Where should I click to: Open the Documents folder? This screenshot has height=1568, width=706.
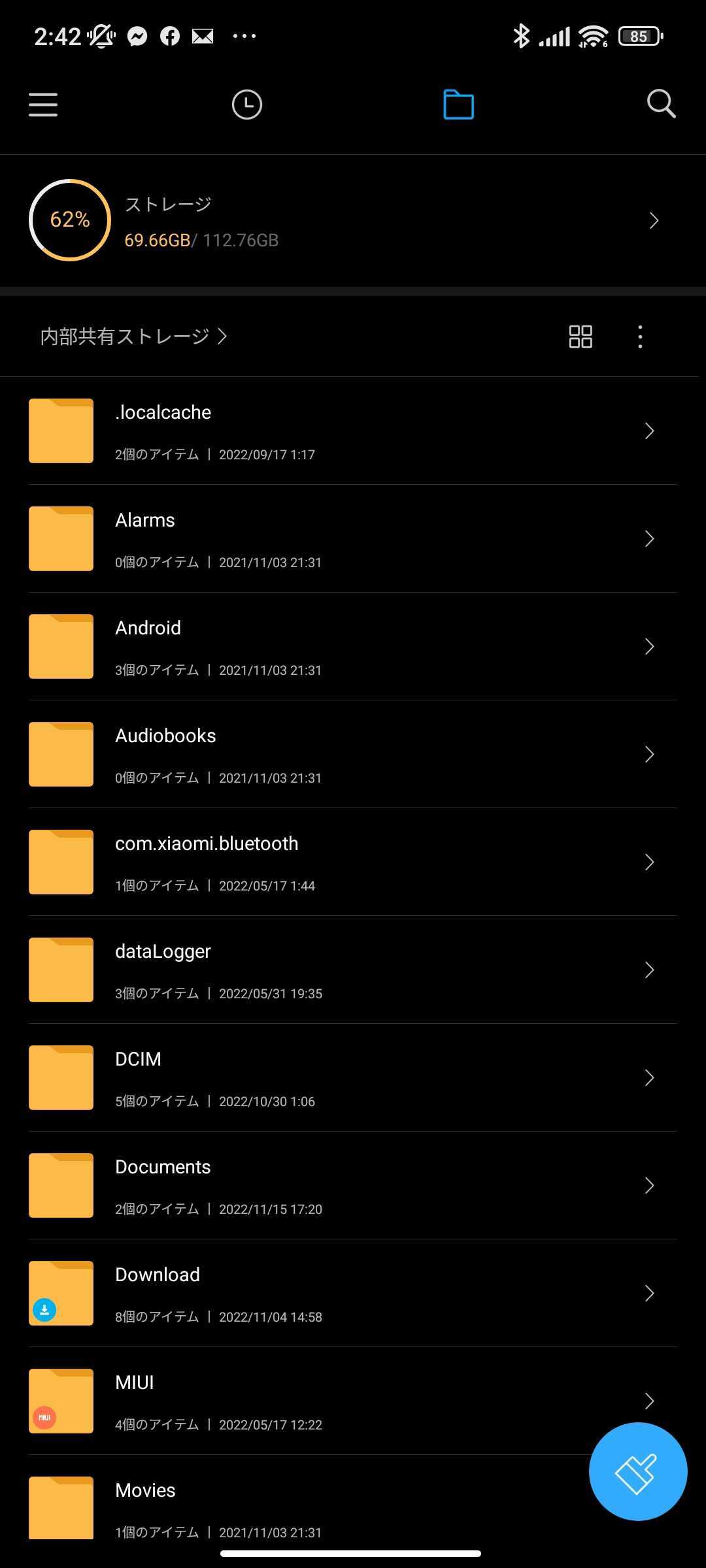[353, 1186]
